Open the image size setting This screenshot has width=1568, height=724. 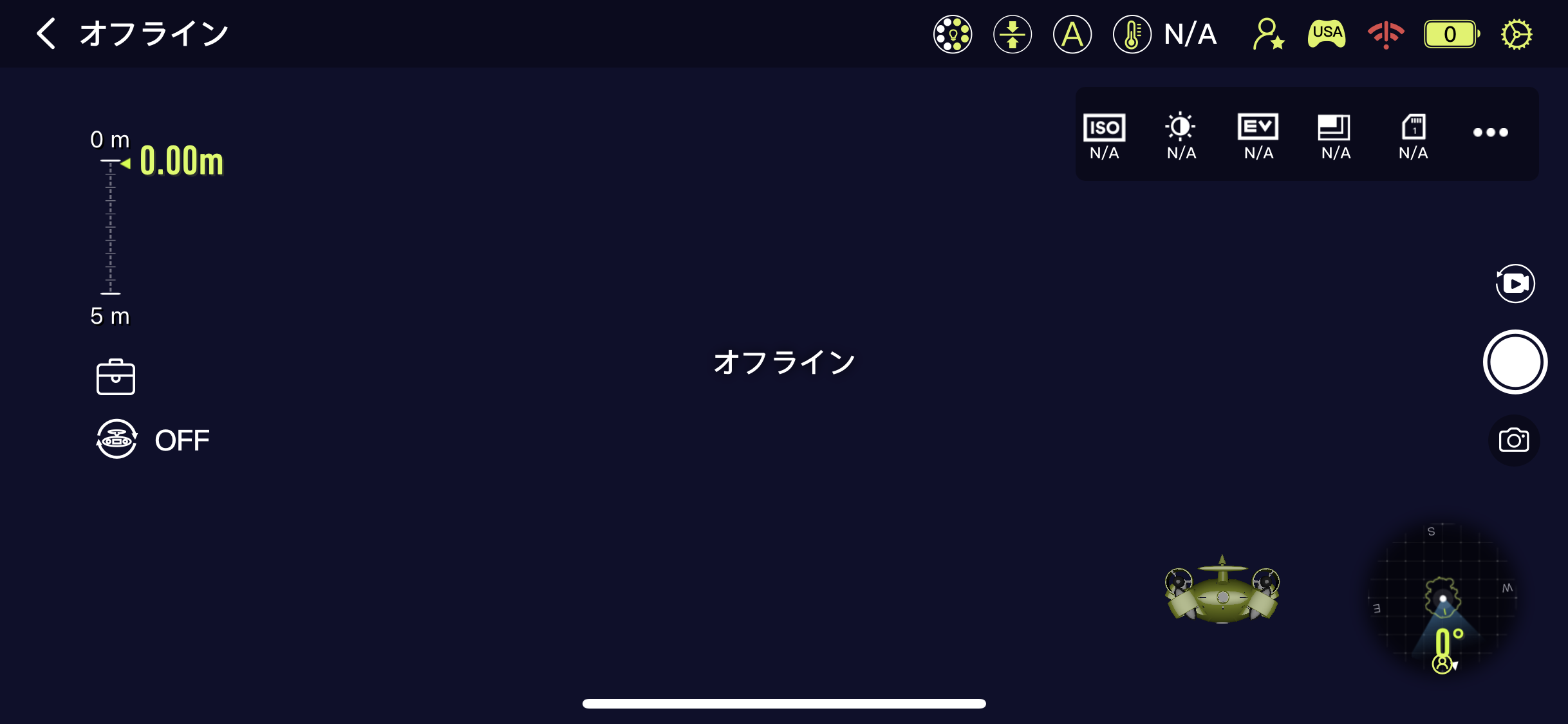pos(1336,135)
